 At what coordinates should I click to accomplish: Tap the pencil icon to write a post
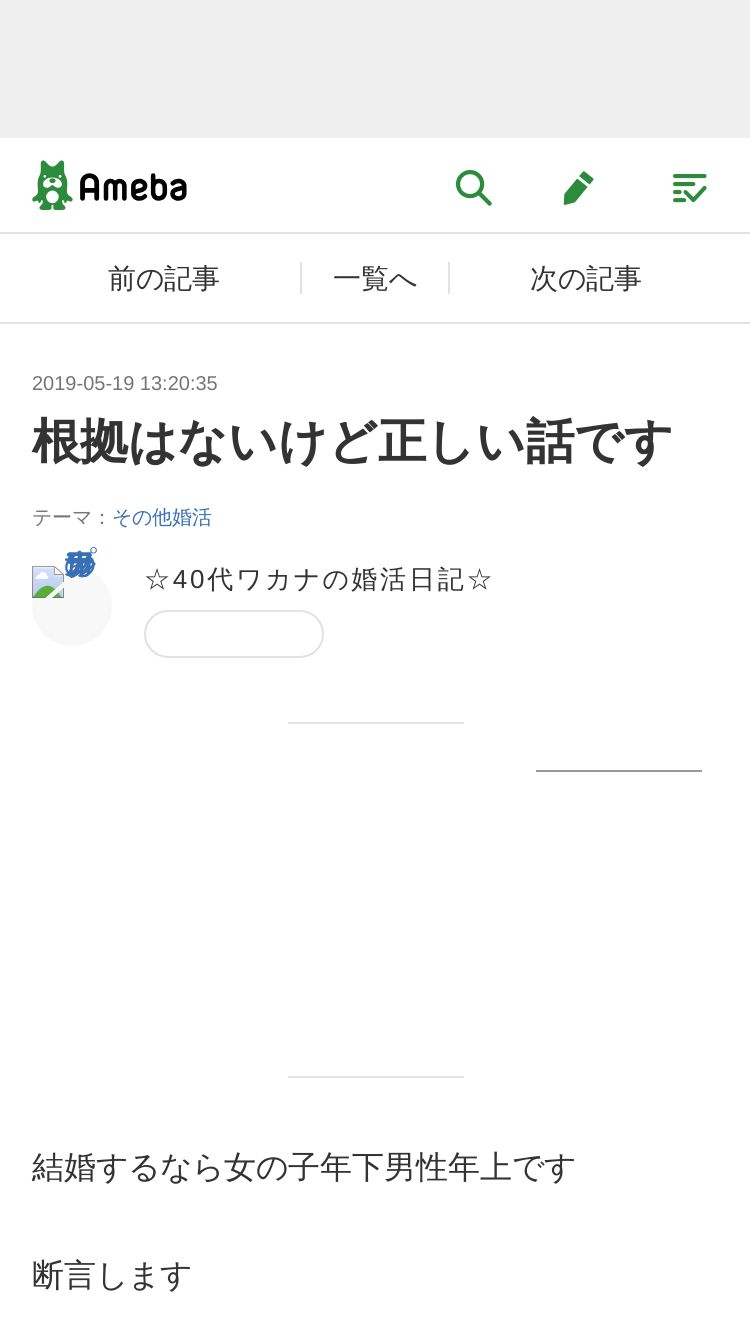(578, 187)
